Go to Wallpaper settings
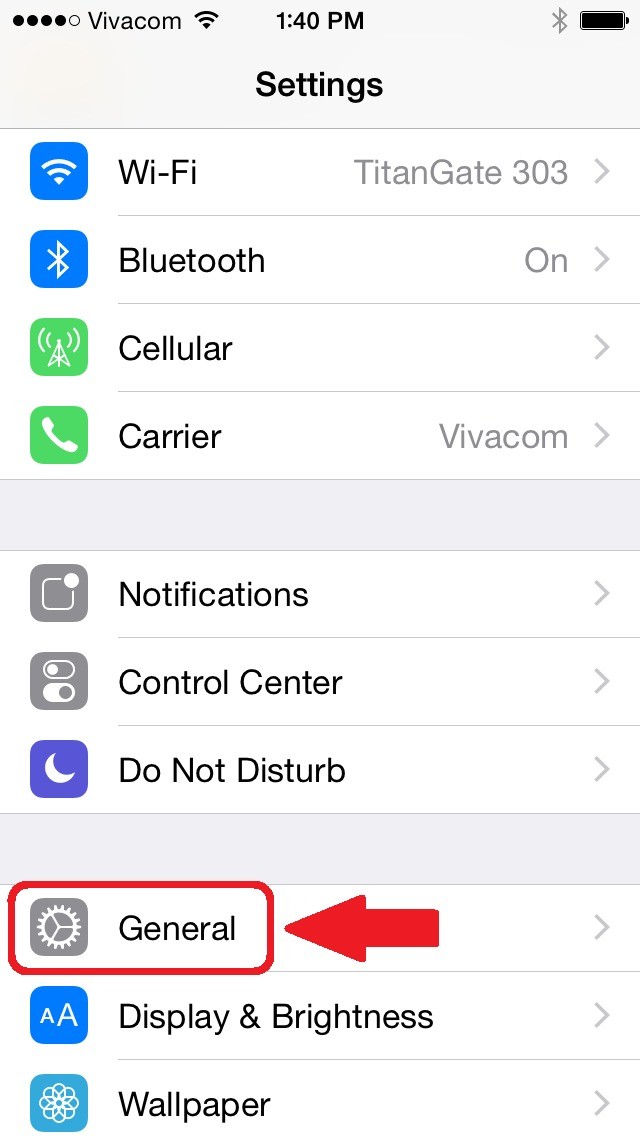 pyautogui.click(x=320, y=1104)
